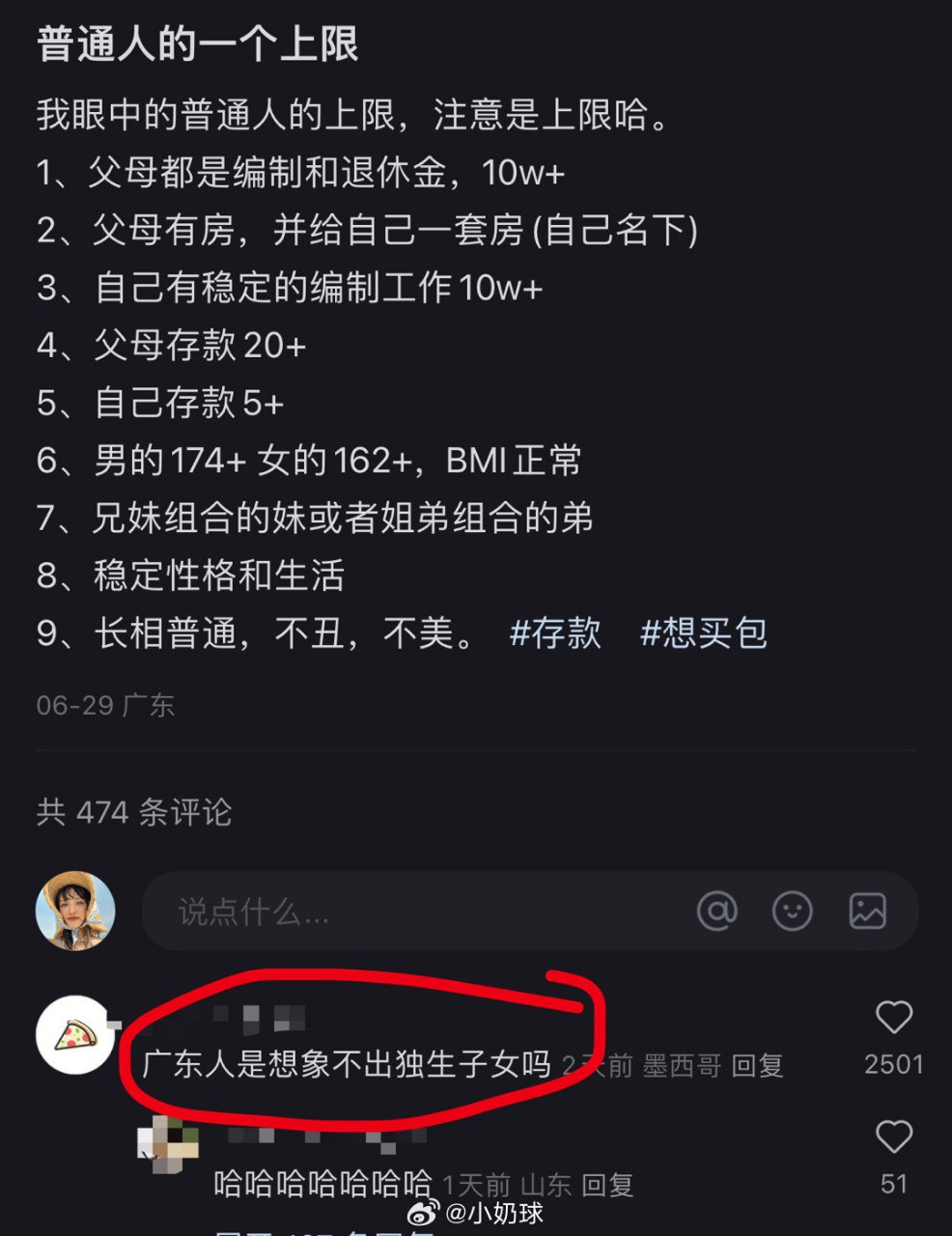Open the emoji picker smiley icon

794,911
